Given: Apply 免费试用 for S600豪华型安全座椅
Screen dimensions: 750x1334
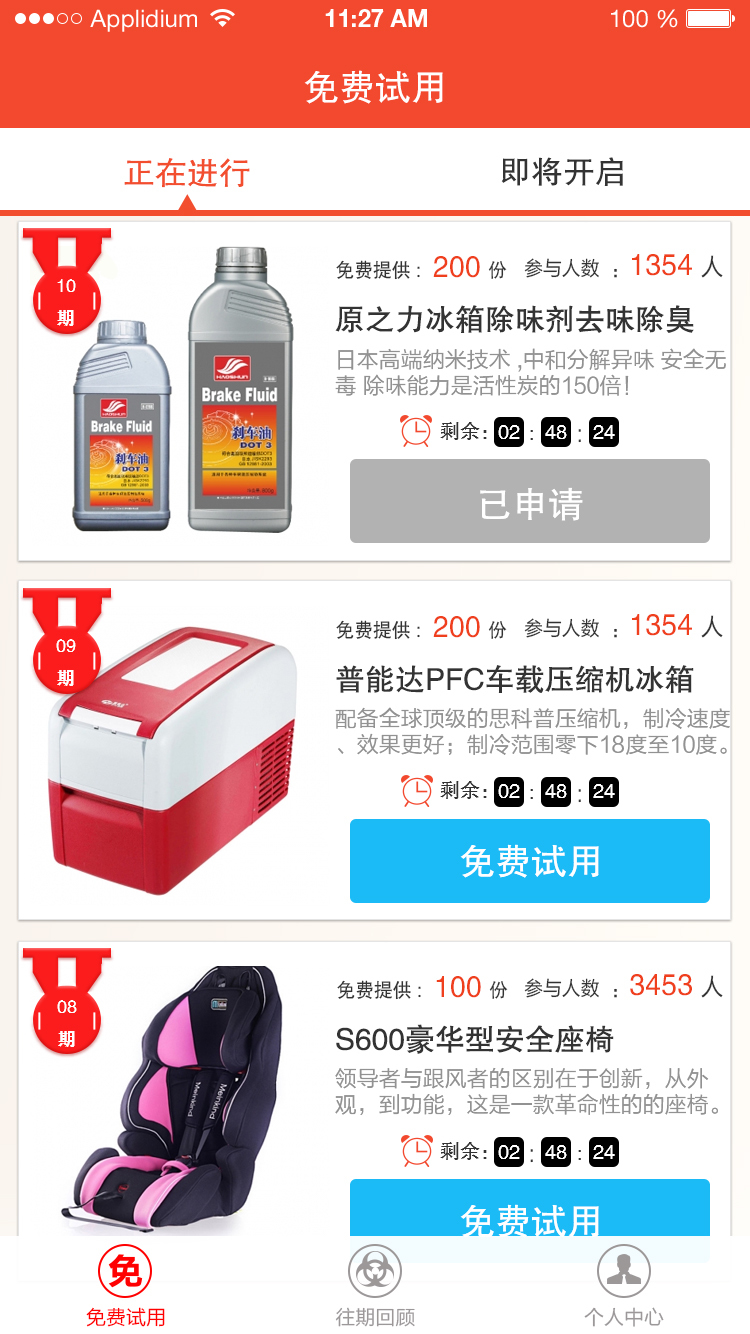Looking at the screenshot, I should point(530,1208).
